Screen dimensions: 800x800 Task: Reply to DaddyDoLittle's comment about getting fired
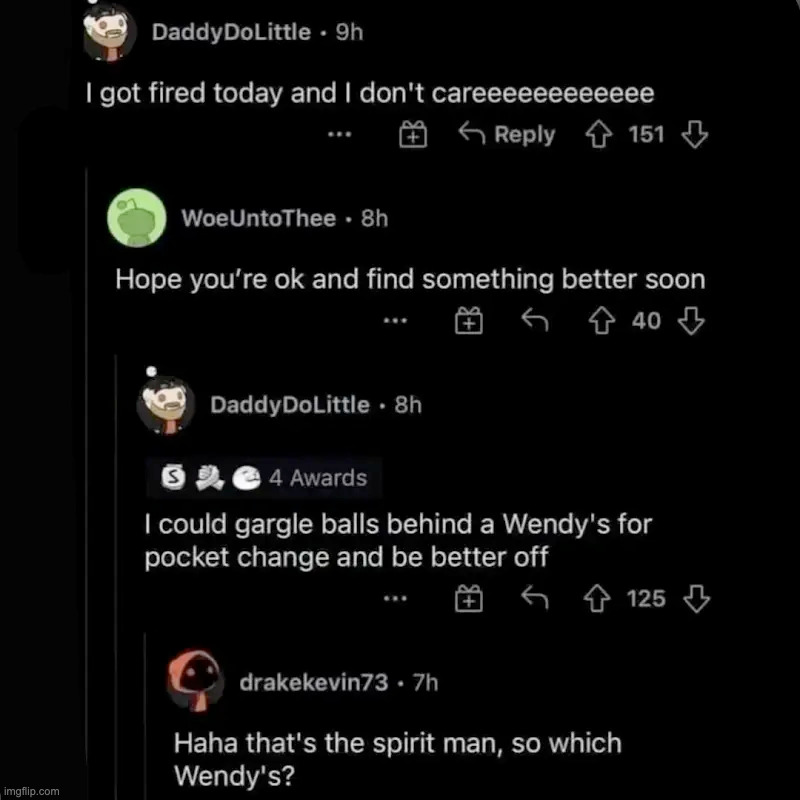coord(505,134)
